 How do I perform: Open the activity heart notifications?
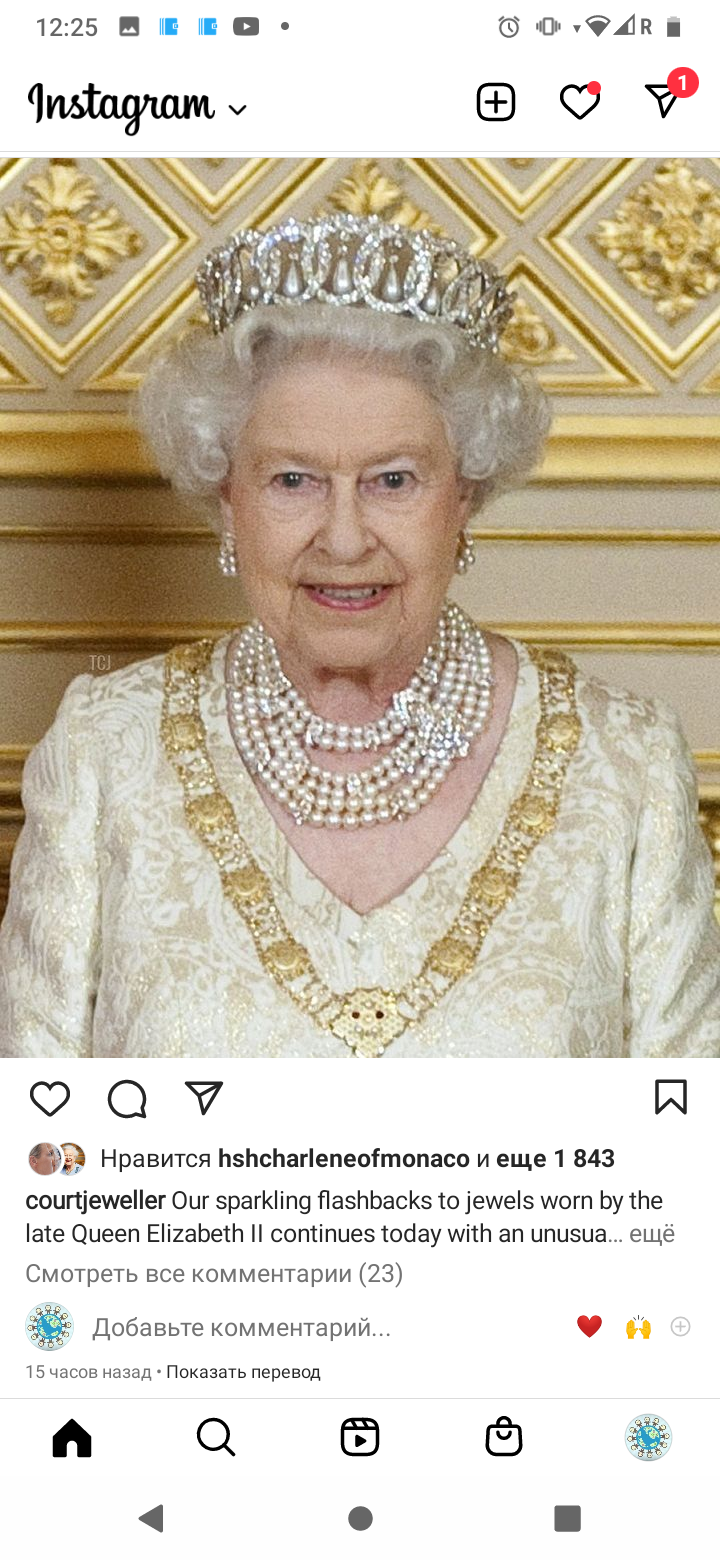tap(579, 102)
